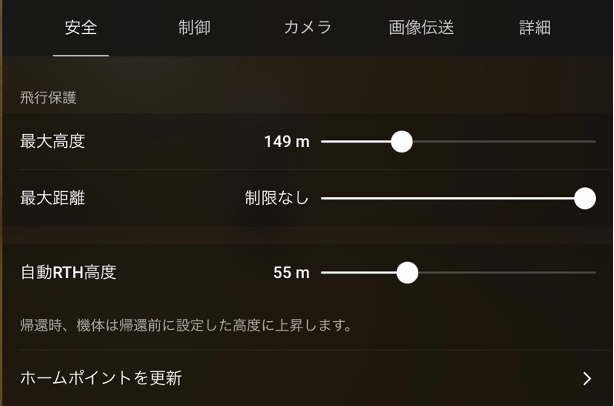The image size is (614, 406).
Task: Open the 画像伝送 tab
Action: point(421,28)
